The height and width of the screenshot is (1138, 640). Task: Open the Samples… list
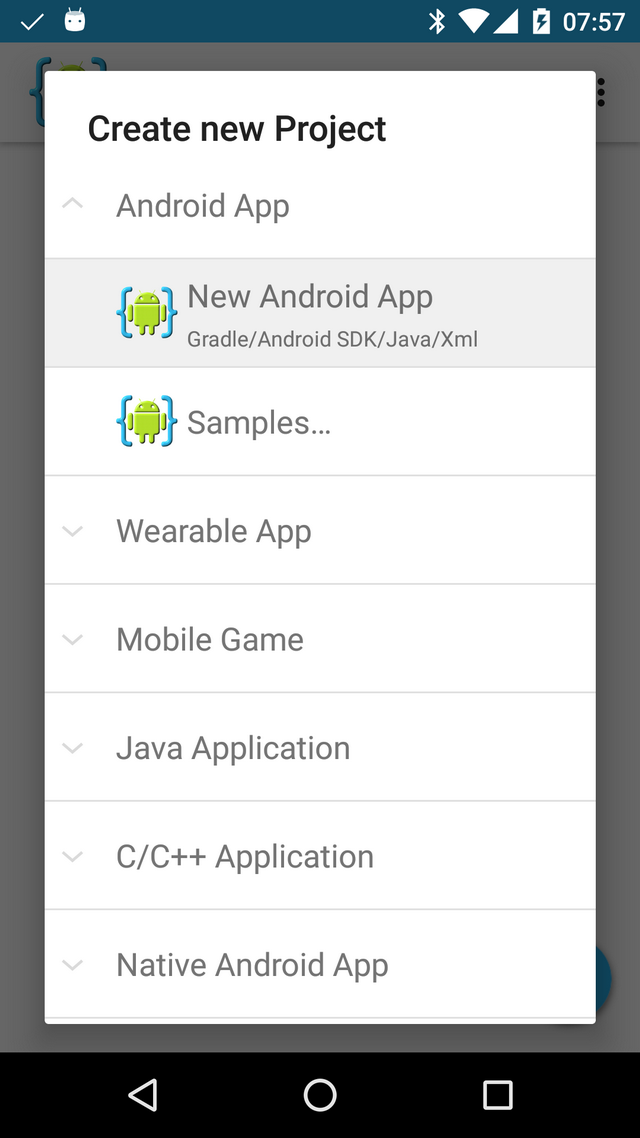(x=320, y=422)
